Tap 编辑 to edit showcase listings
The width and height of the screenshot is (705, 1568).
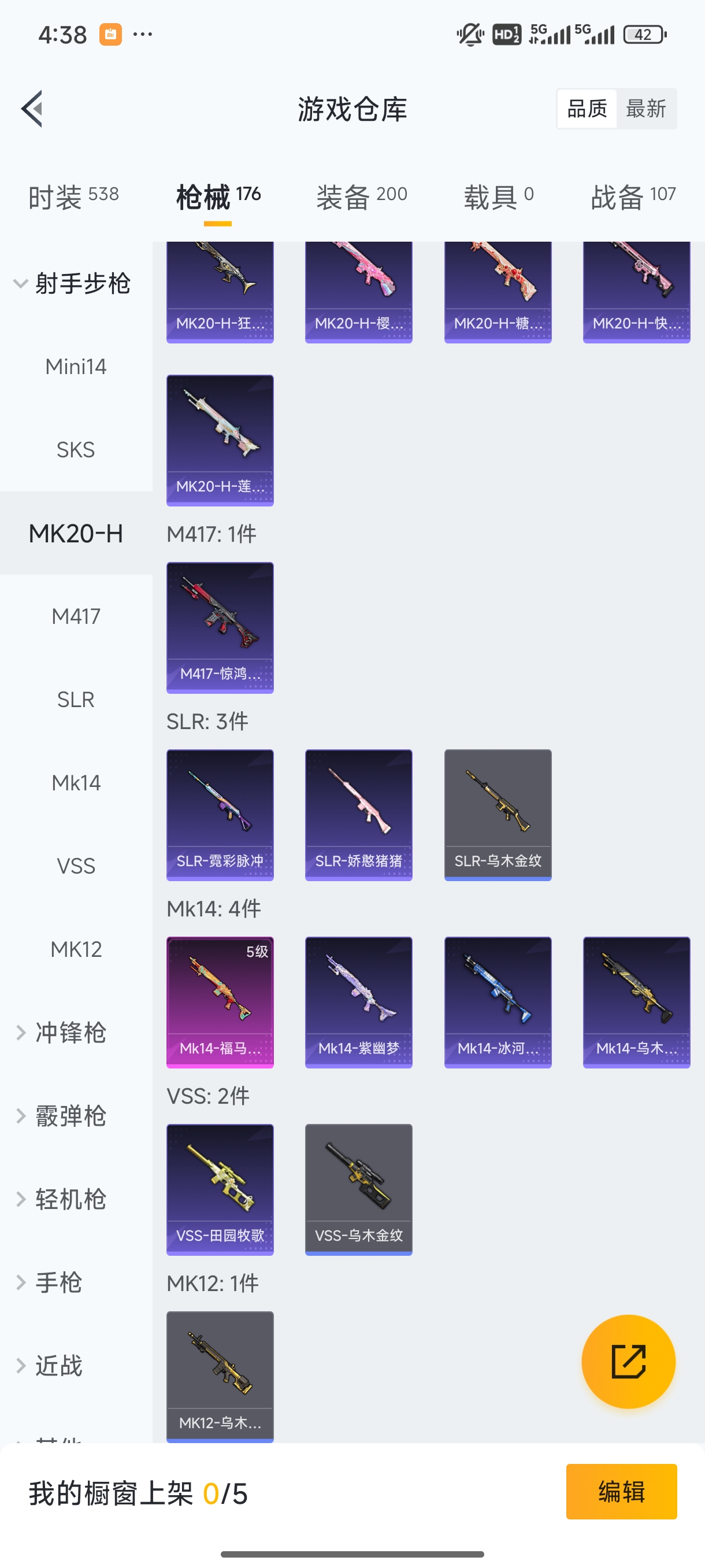click(621, 1492)
